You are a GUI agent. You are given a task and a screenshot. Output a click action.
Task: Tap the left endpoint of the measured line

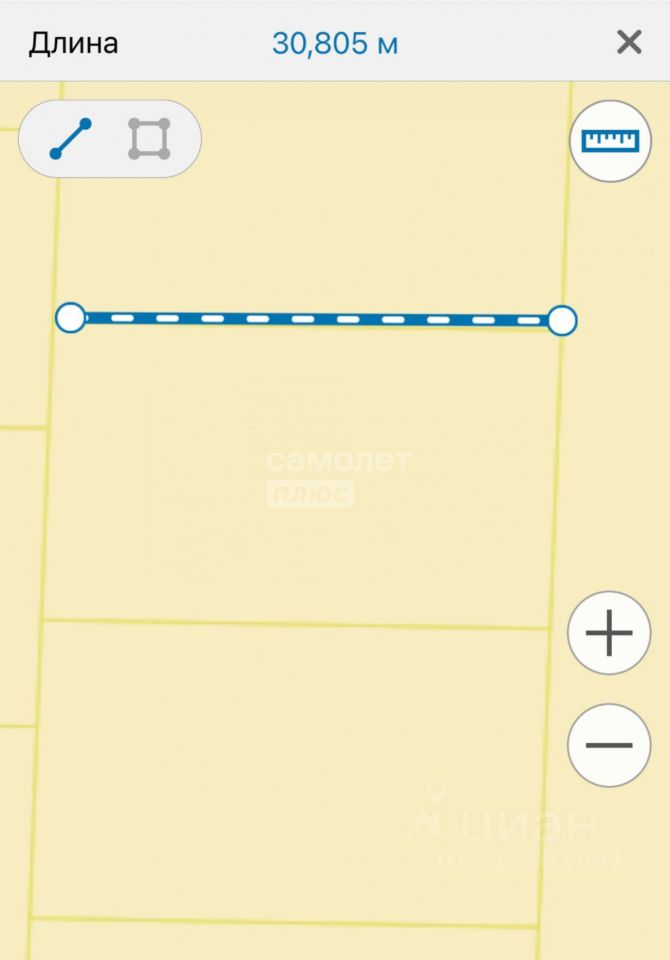(70, 318)
